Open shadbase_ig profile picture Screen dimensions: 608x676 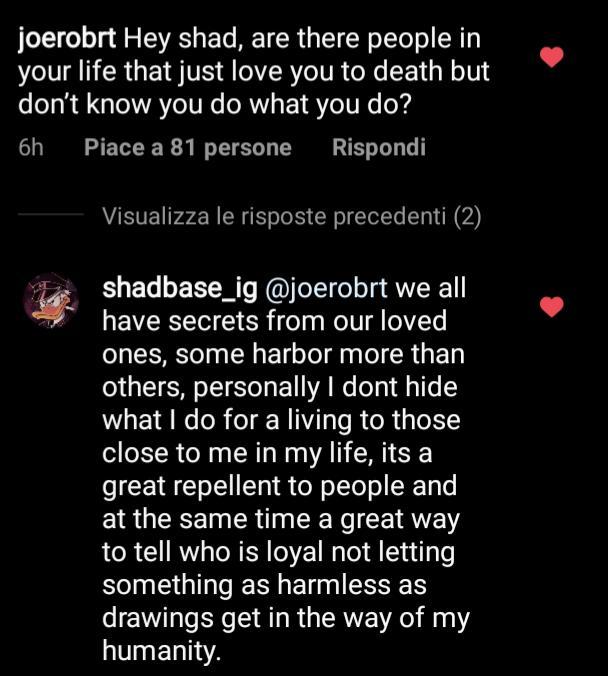51,299
